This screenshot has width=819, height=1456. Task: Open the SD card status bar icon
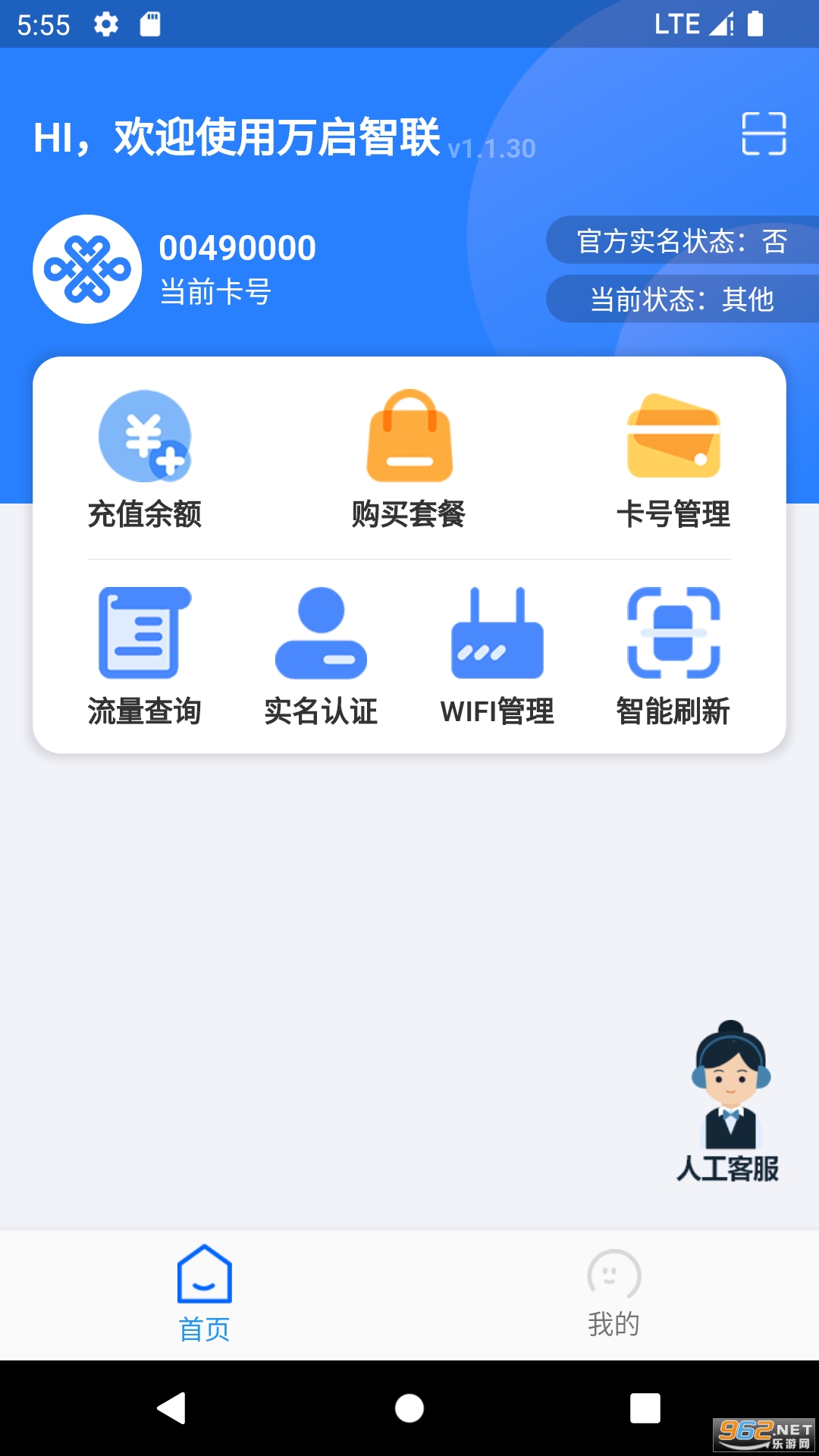coord(151,23)
